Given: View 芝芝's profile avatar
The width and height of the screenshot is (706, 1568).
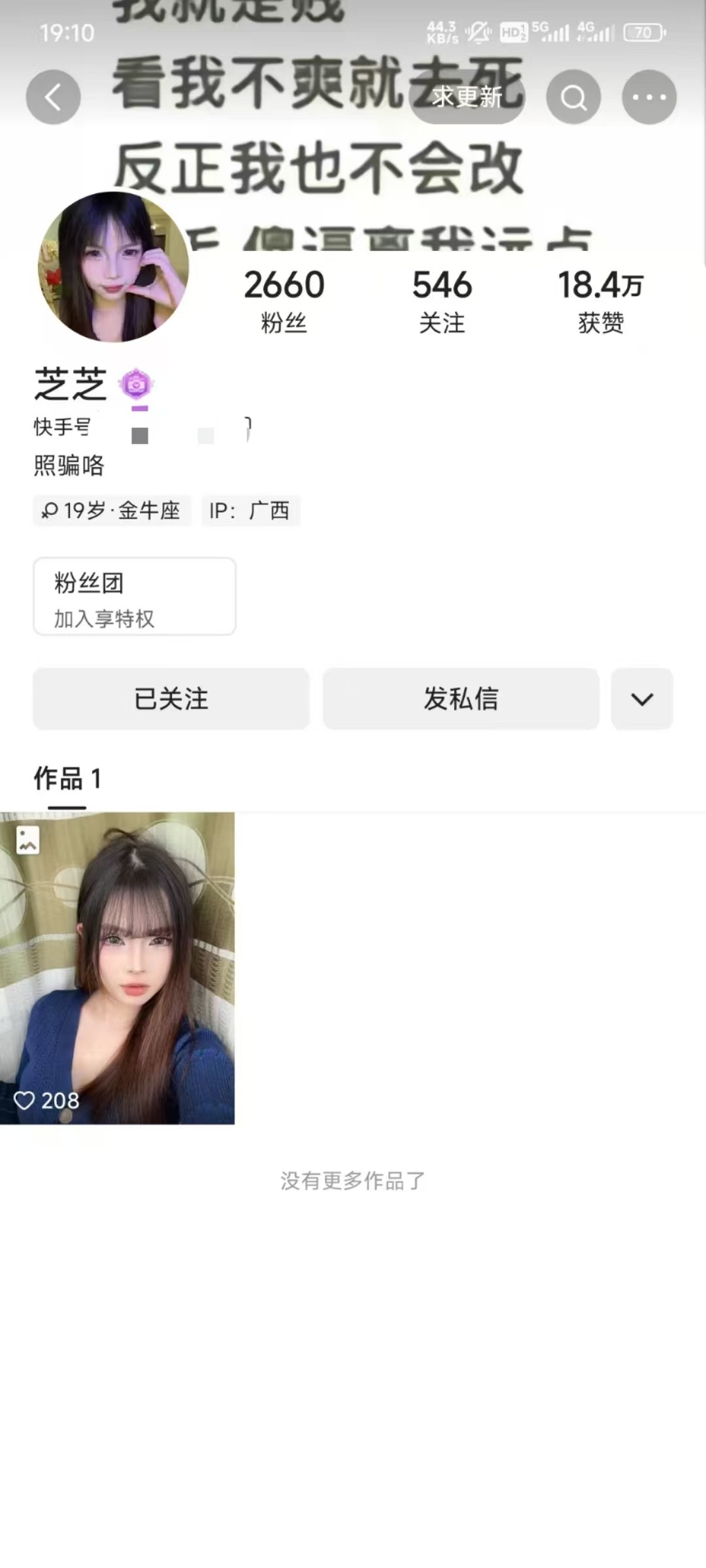Looking at the screenshot, I should [x=114, y=267].
